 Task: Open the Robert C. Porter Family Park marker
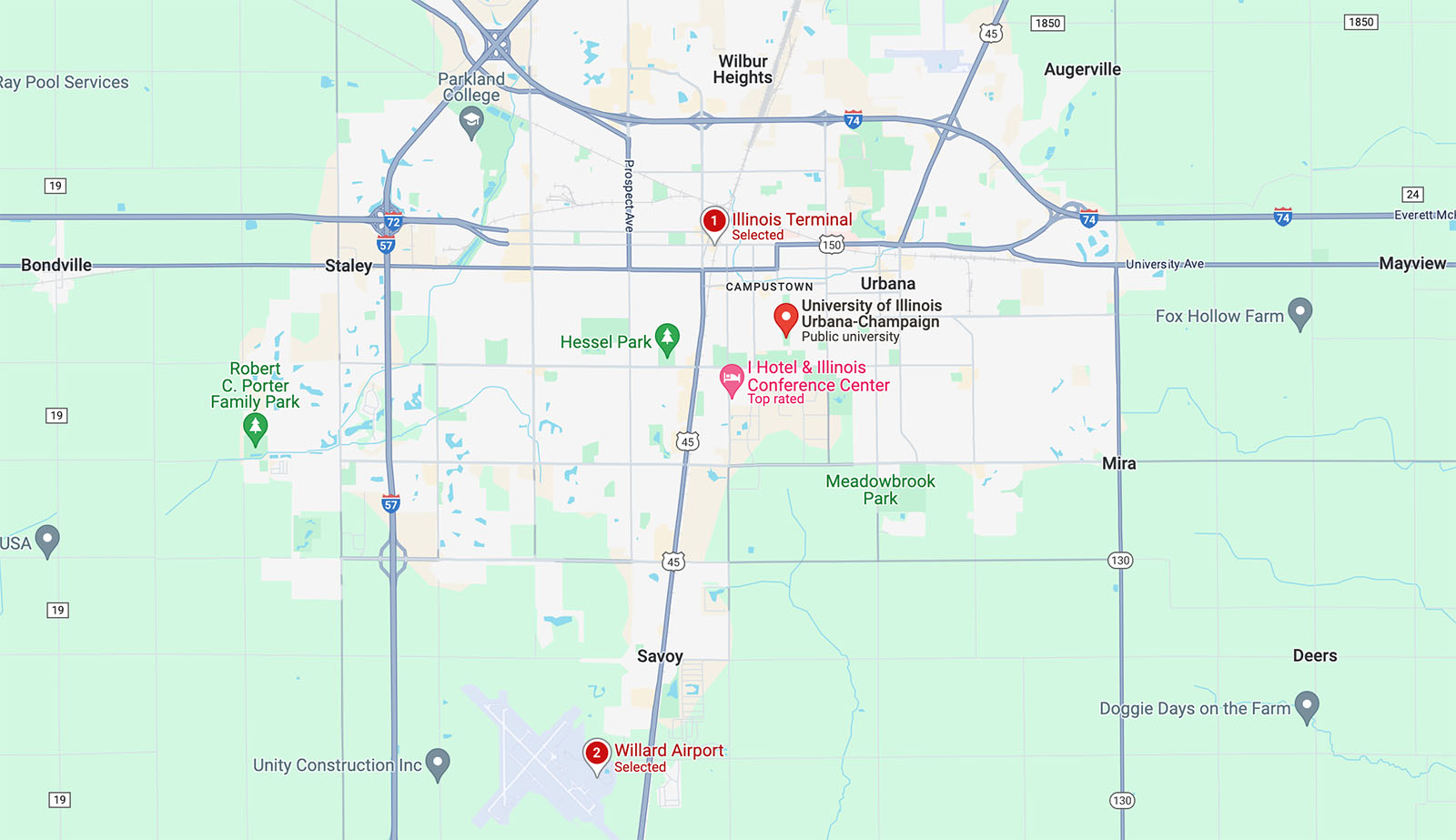tap(256, 427)
